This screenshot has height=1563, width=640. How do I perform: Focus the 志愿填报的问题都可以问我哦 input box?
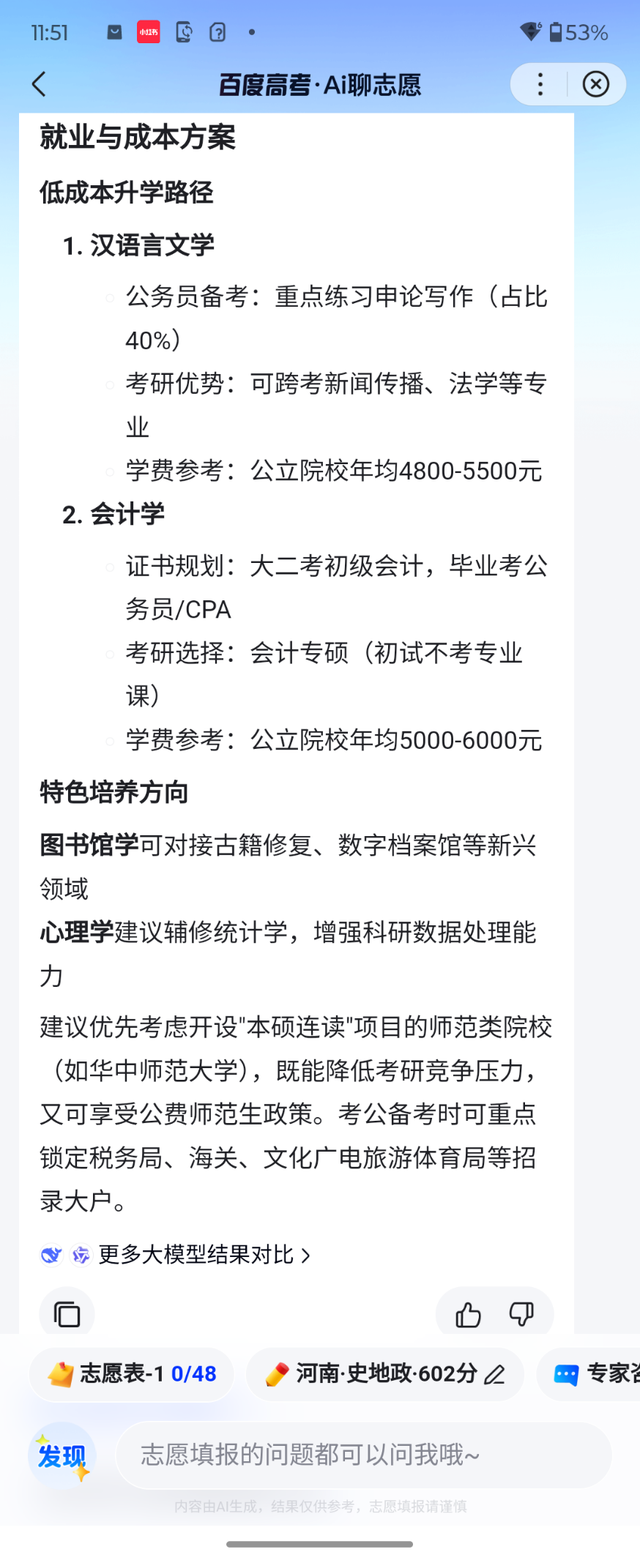click(362, 1455)
